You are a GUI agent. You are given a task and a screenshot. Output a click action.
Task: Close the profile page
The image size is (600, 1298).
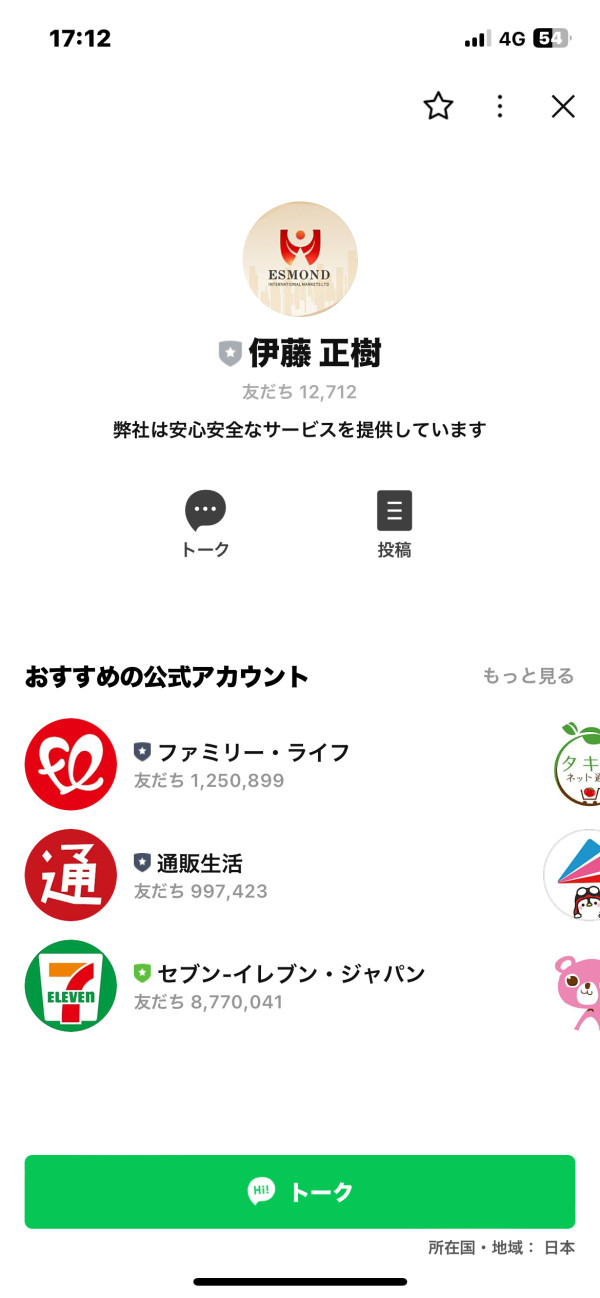(563, 106)
